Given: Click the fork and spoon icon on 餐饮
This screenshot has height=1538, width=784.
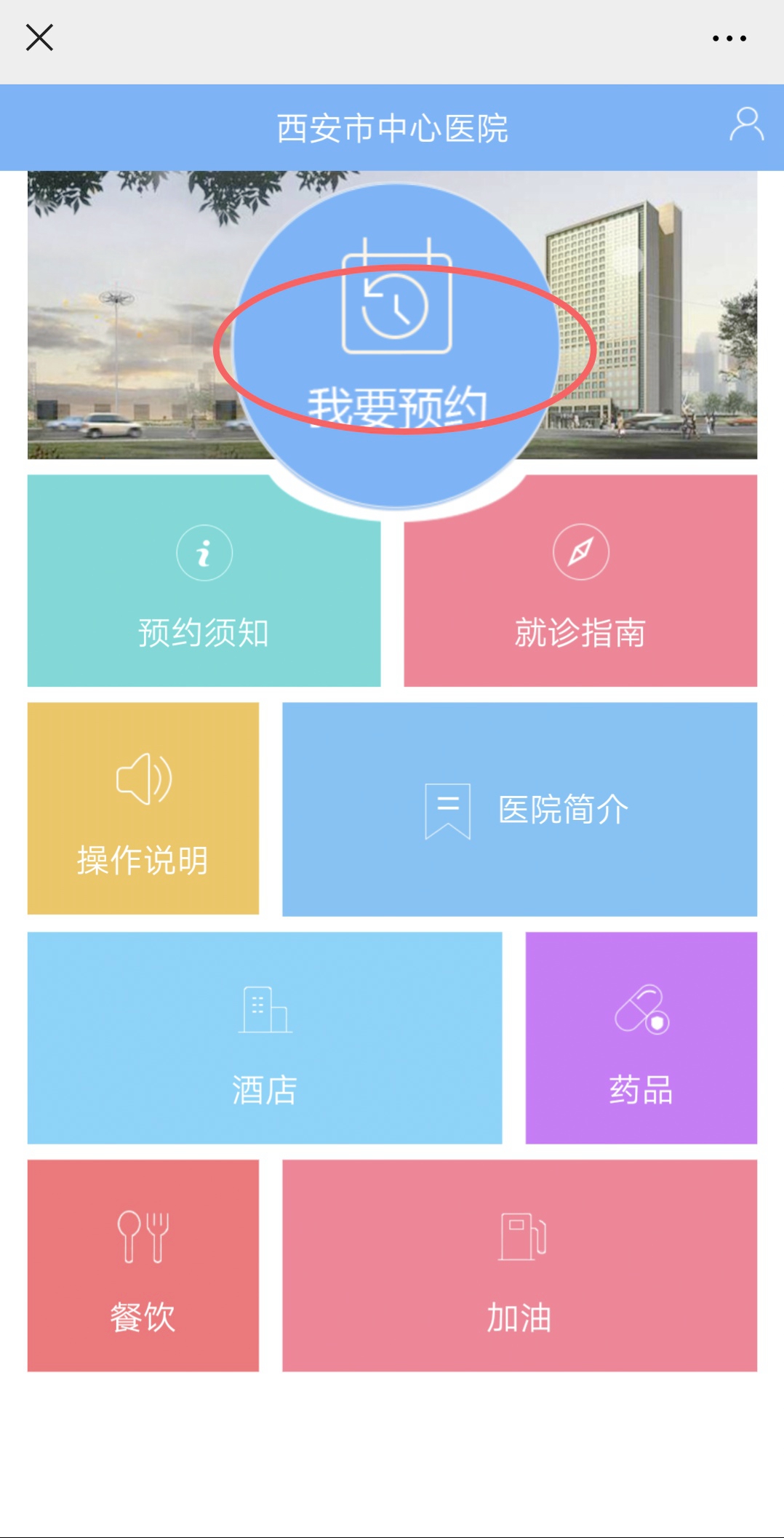Looking at the screenshot, I should pyautogui.click(x=143, y=1237).
